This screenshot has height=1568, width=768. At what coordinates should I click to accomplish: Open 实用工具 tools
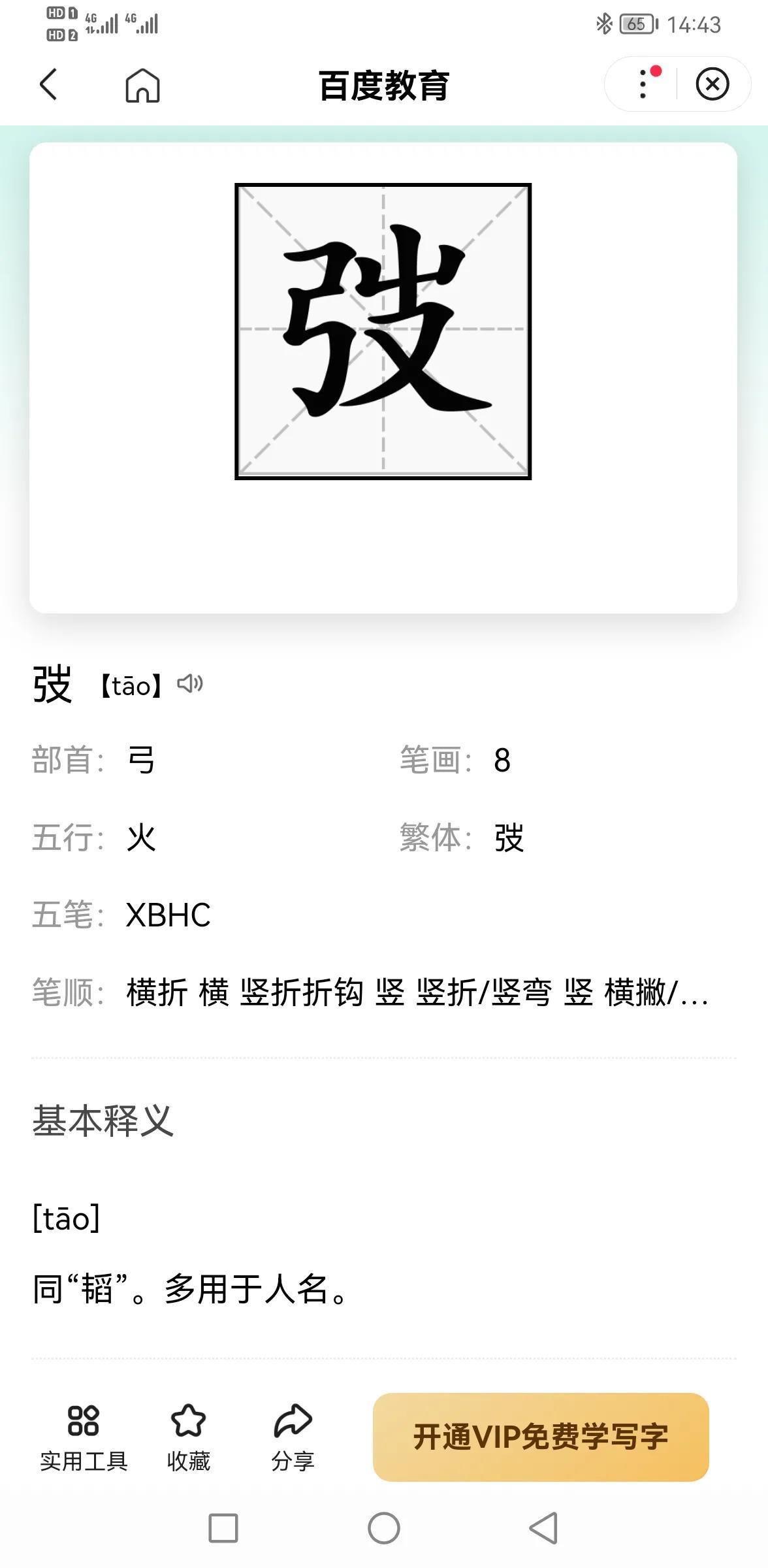[x=84, y=1437]
